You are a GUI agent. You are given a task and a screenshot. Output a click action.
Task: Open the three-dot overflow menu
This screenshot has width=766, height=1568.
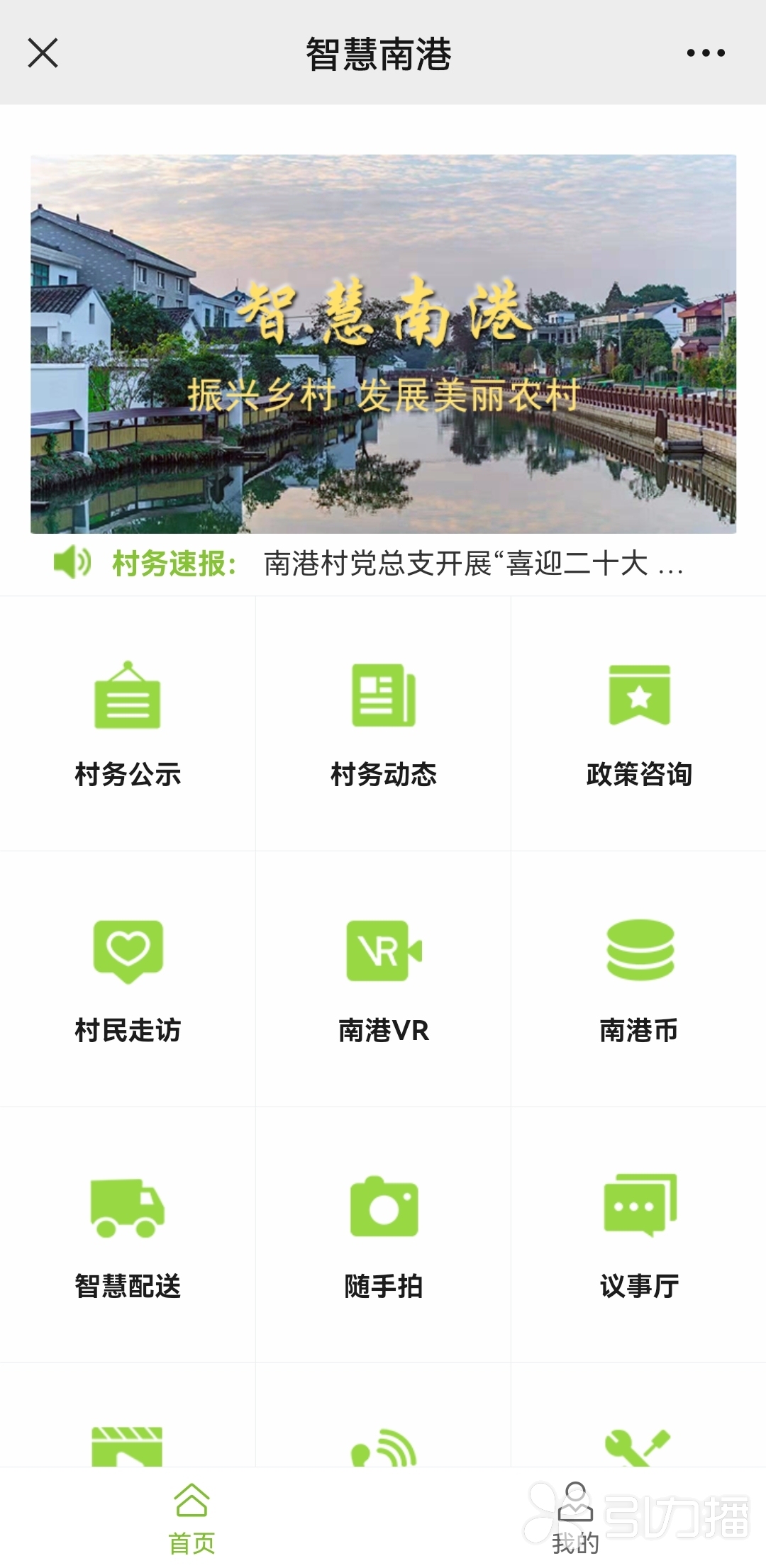click(706, 53)
